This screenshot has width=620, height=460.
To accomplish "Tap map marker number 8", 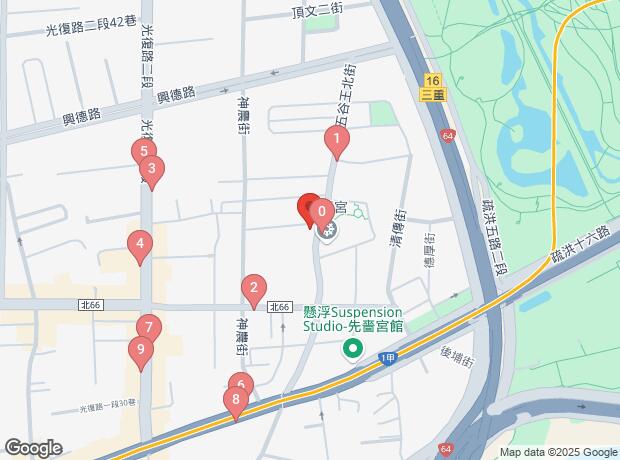I will [x=236, y=402].
